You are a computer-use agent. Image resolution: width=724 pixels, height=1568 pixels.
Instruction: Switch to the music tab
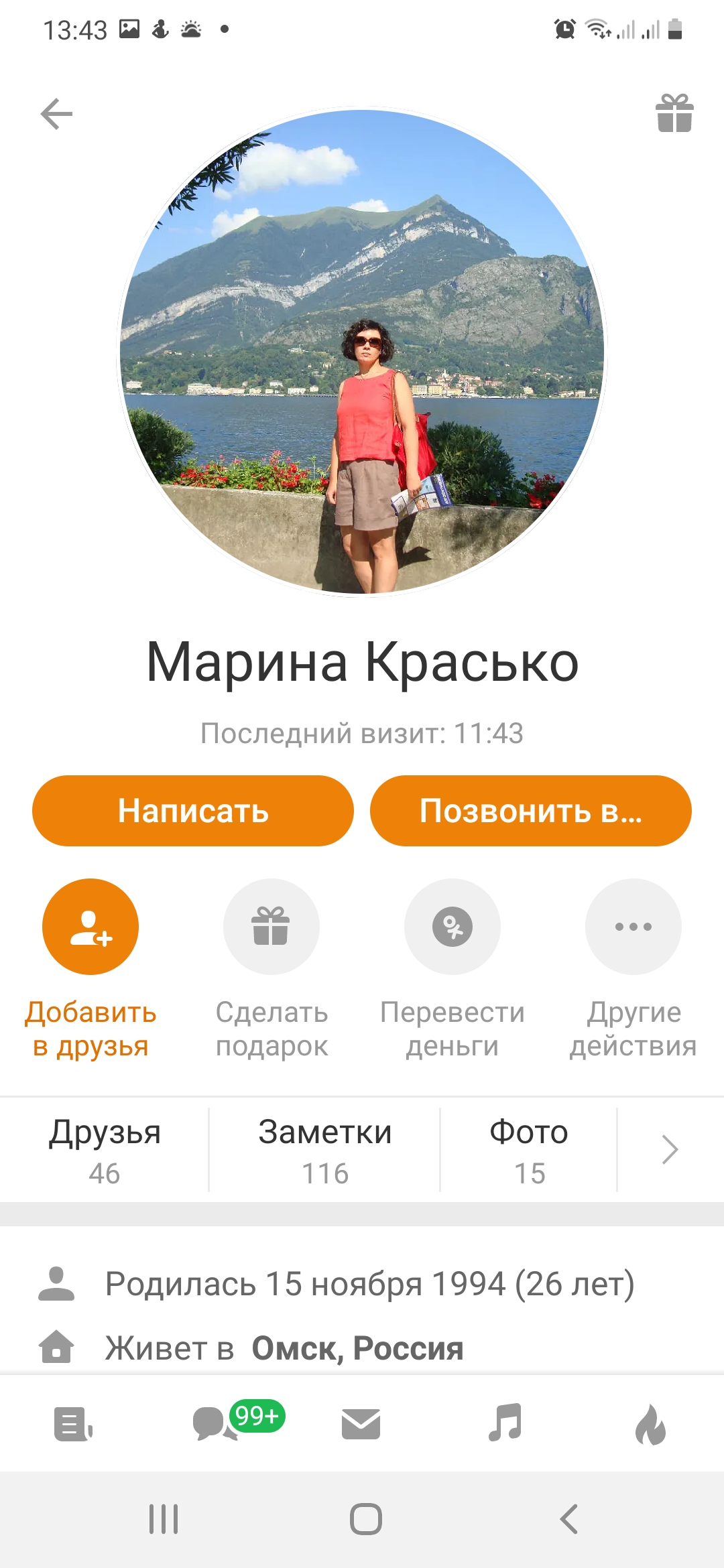[505, 1423]
